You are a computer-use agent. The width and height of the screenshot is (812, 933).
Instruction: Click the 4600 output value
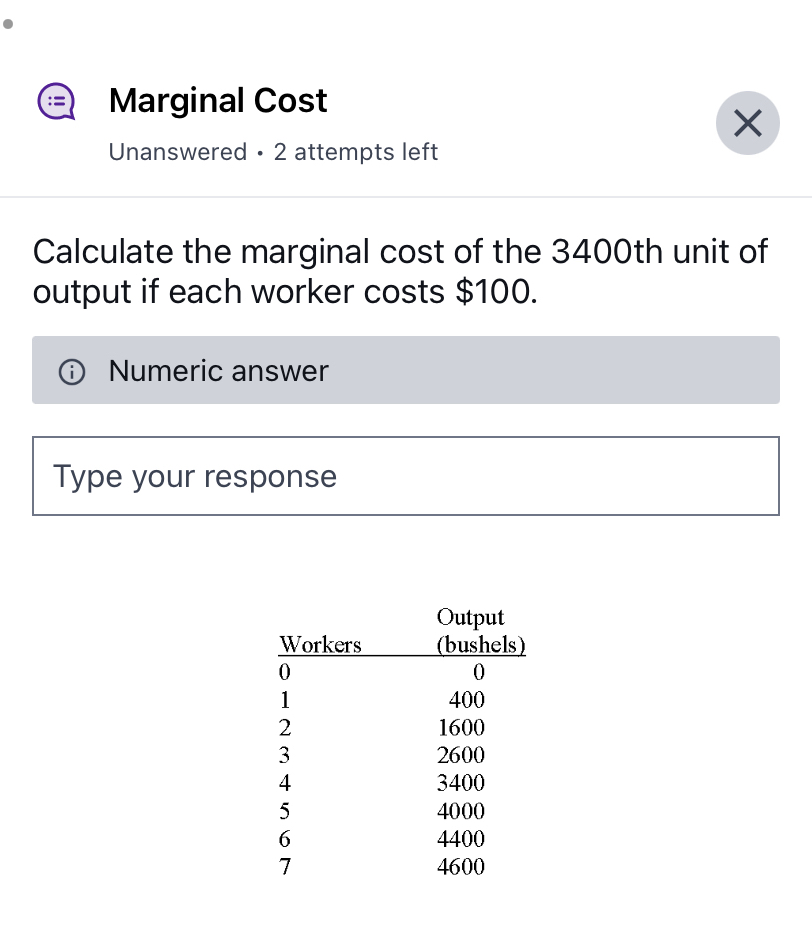click(x=460, y=867)
